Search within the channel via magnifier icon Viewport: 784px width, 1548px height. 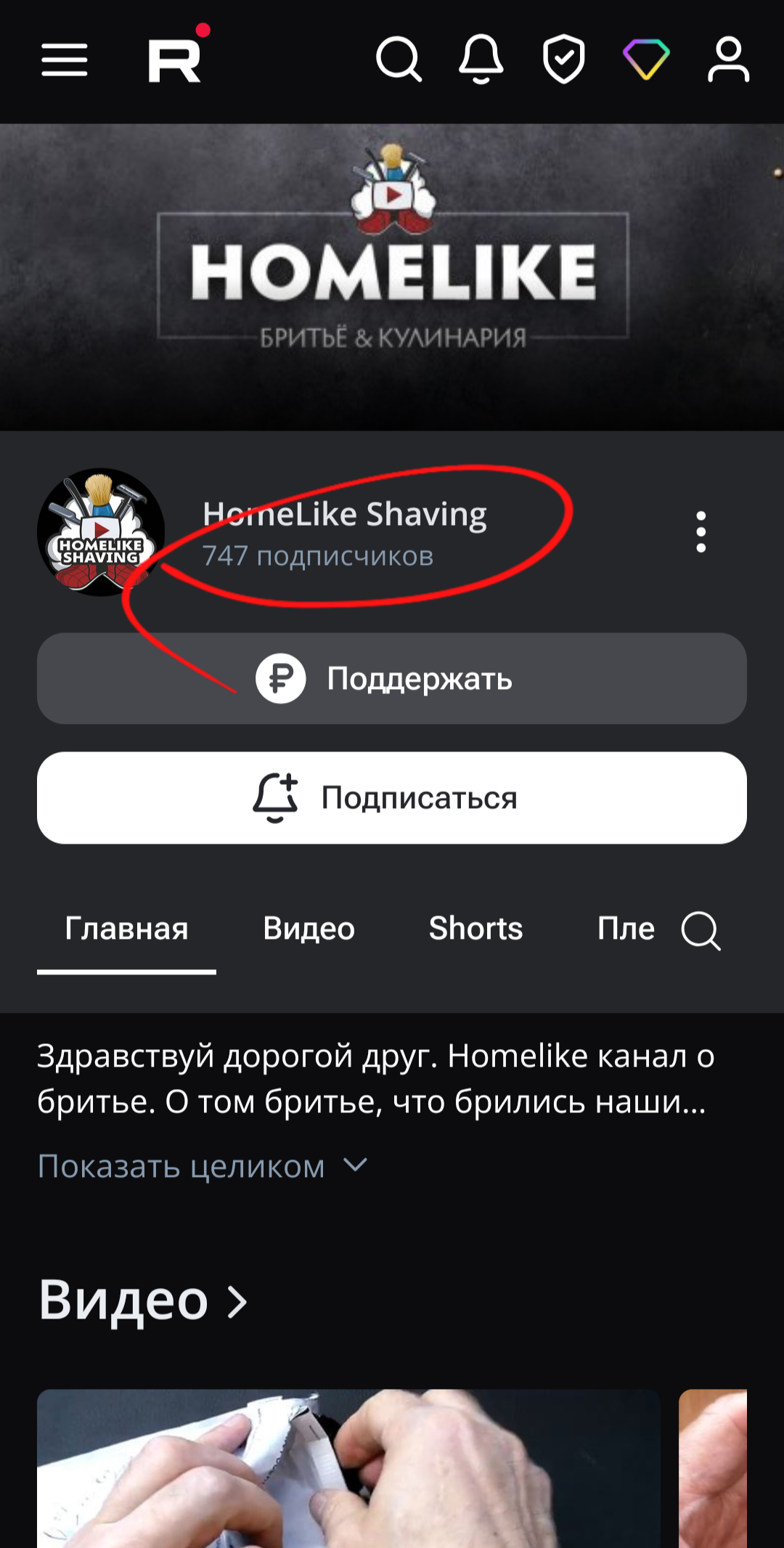[701, 931]
